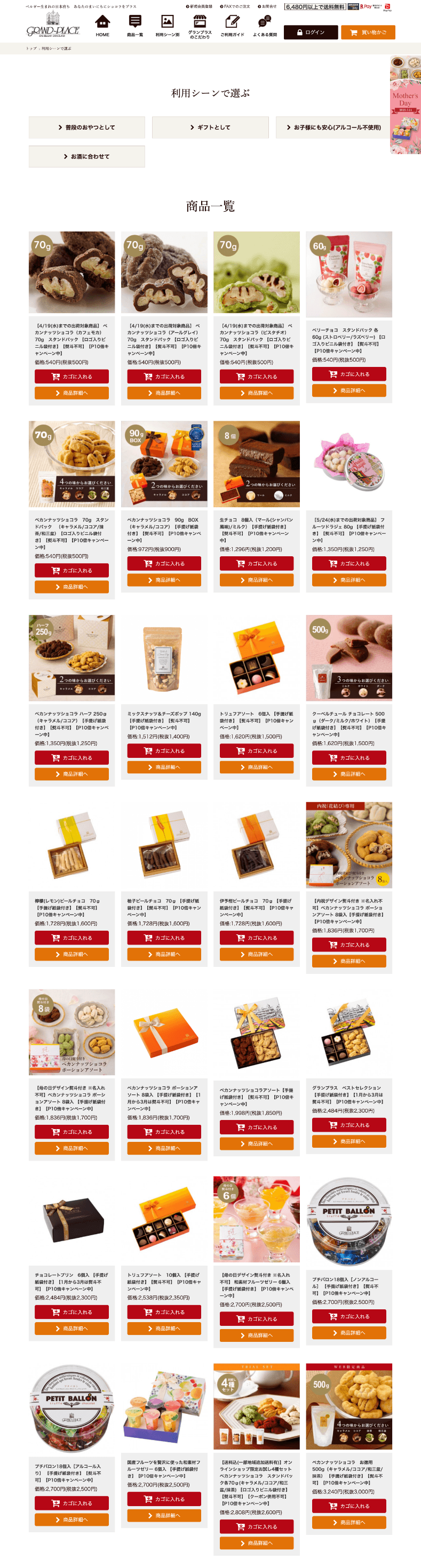
Task: Add トリュフアソート 6個入 to cart
Action: [x=256, y=750]
